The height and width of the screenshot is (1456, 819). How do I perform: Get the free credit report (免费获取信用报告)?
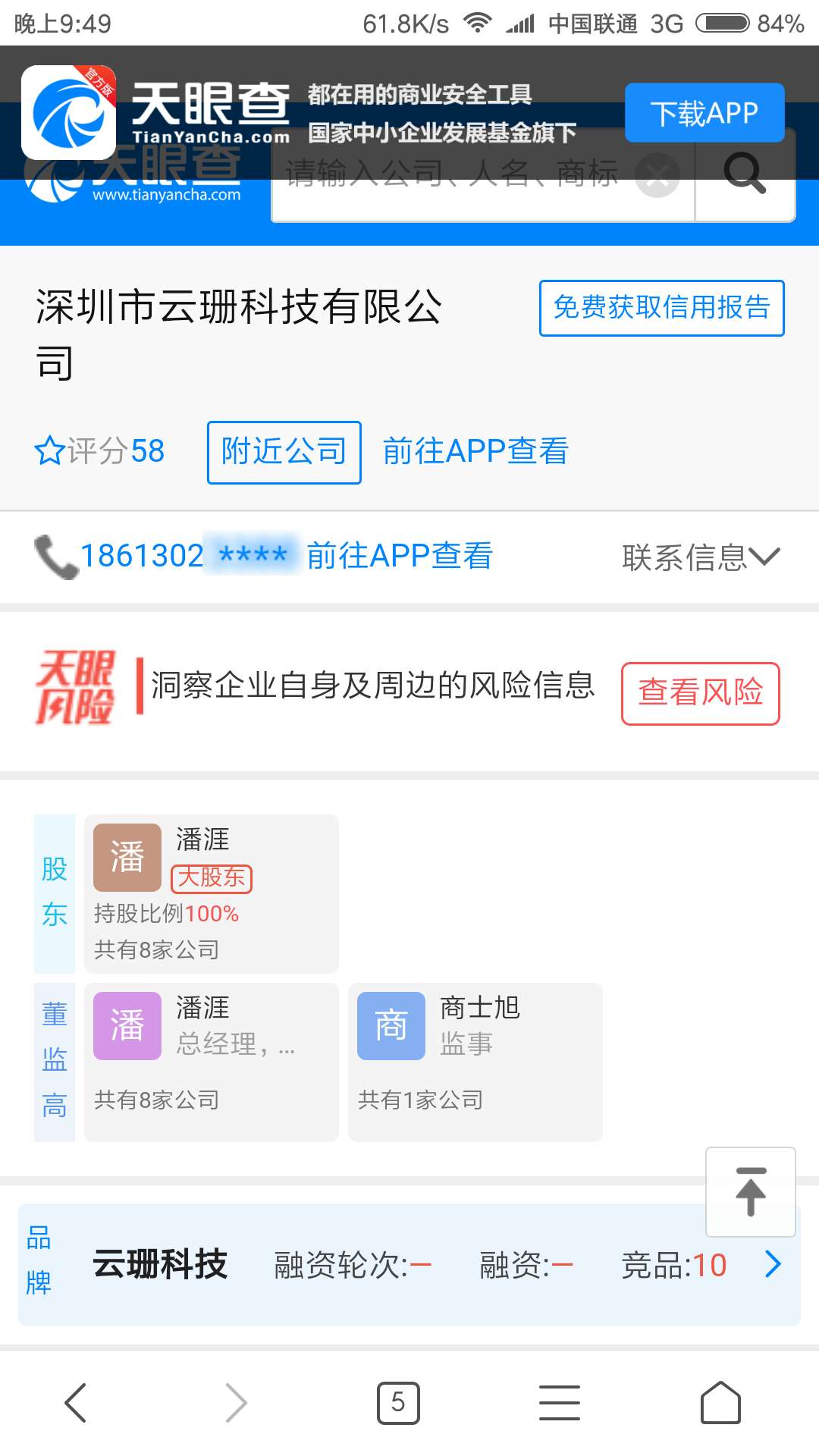(x=661, y=308)
